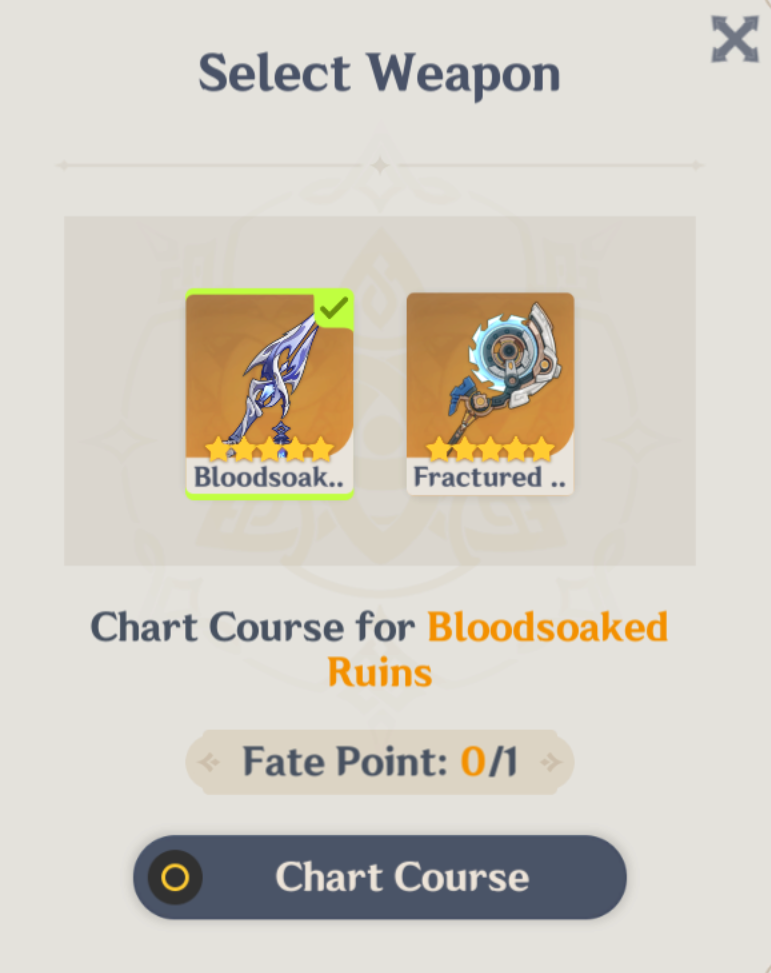The width and height of the screenshot is (771, 973).
Task: Confirm with the Chart Course button
Action: click(380, 877)
